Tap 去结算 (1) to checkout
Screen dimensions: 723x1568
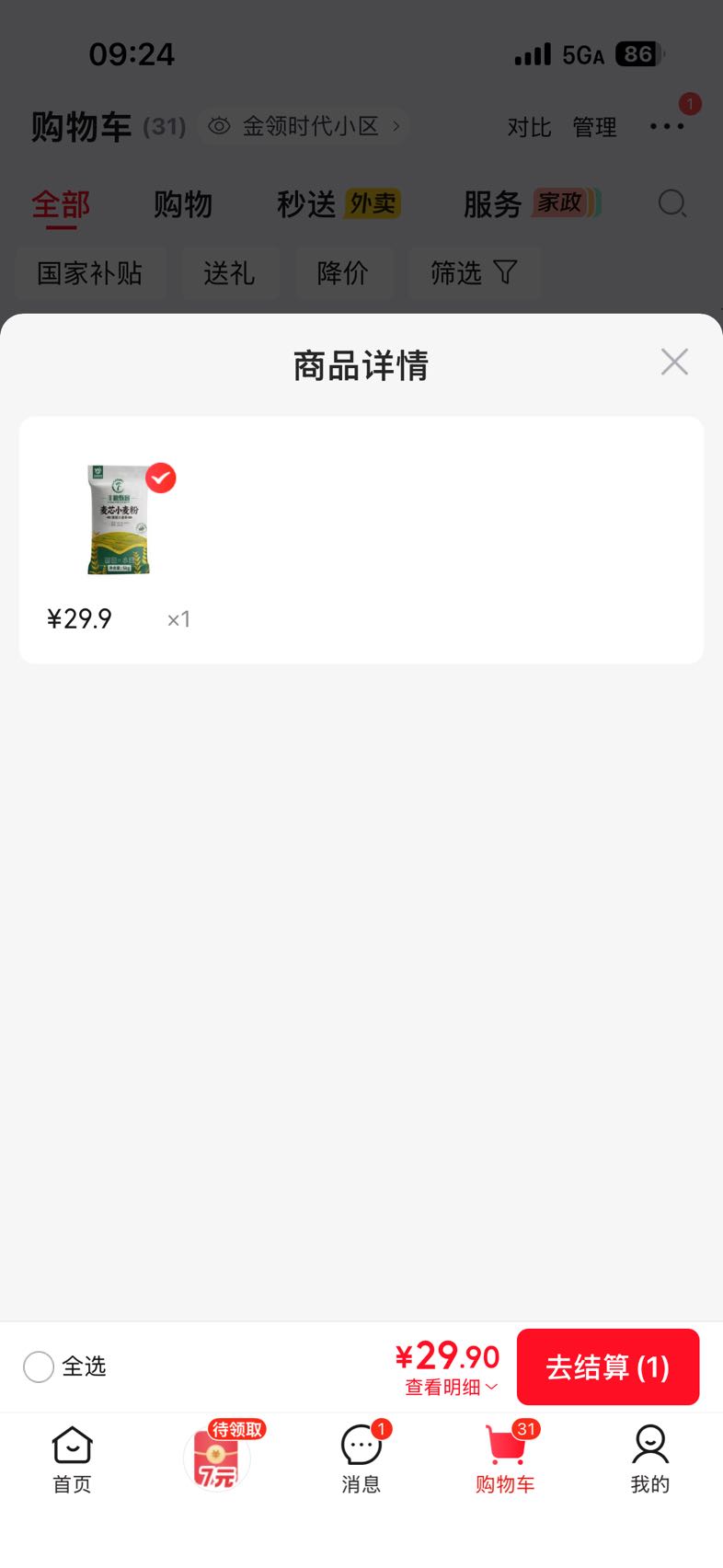click(x=608, y=1366)
